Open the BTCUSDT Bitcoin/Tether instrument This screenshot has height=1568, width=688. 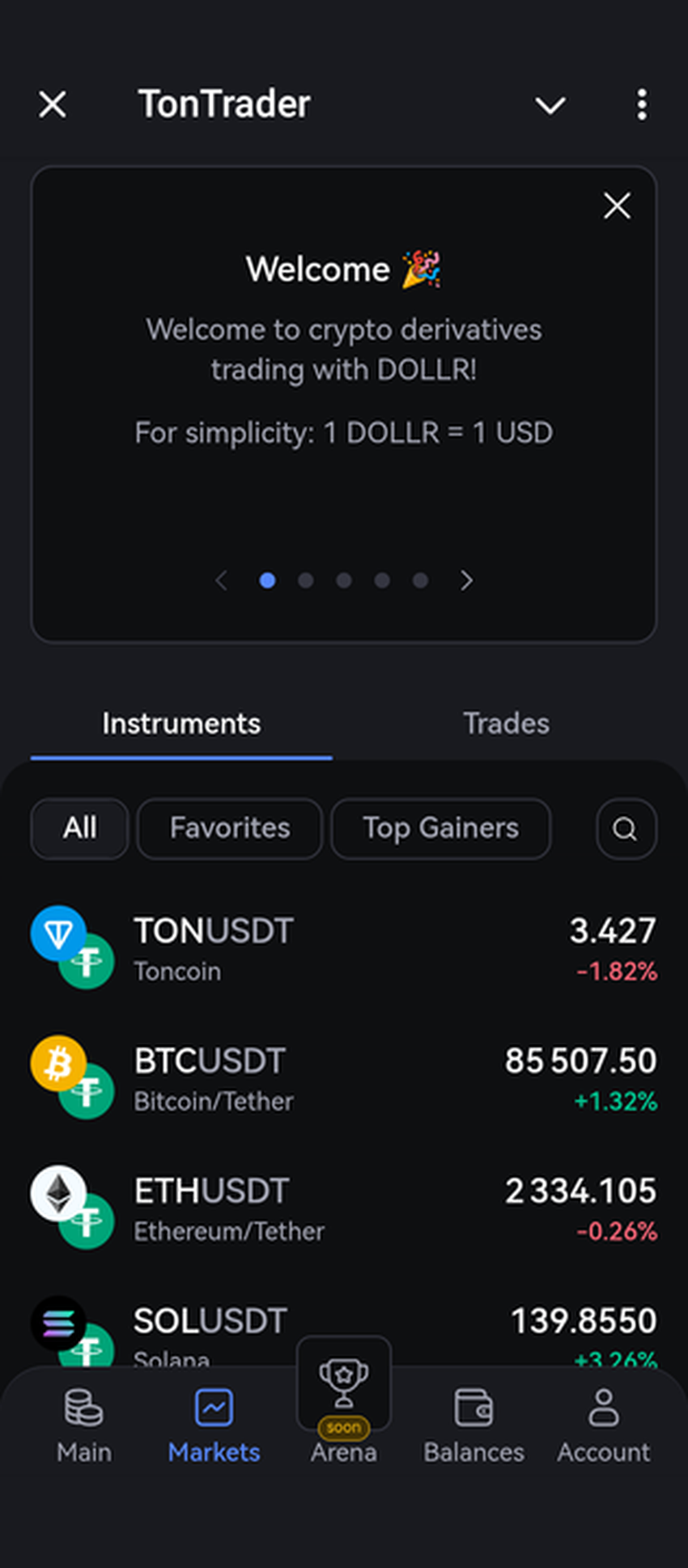343,1079
